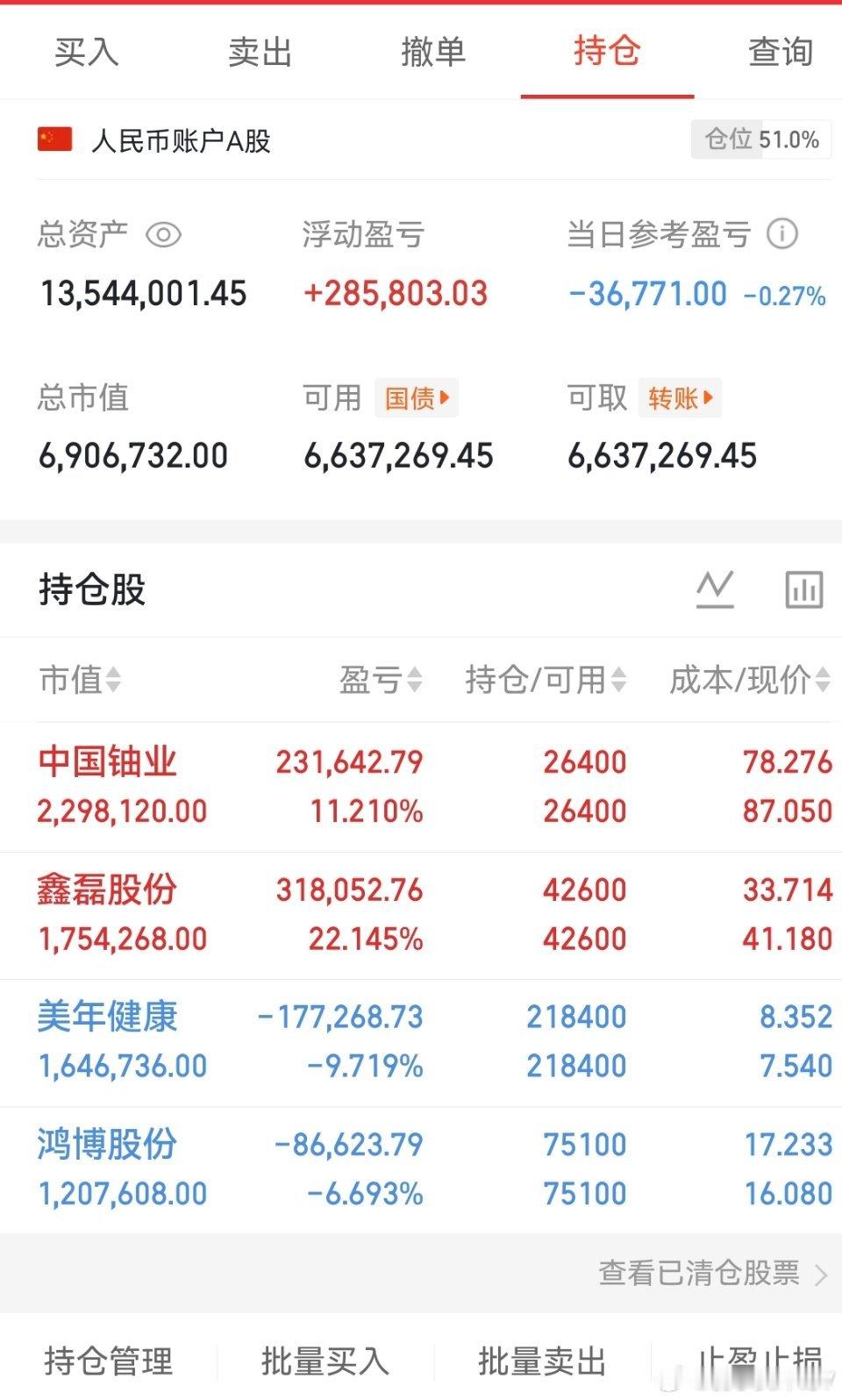This screenshot has height=1400, width=842.
Task: Switch to the 查询 tab
Action: [779, 53]
